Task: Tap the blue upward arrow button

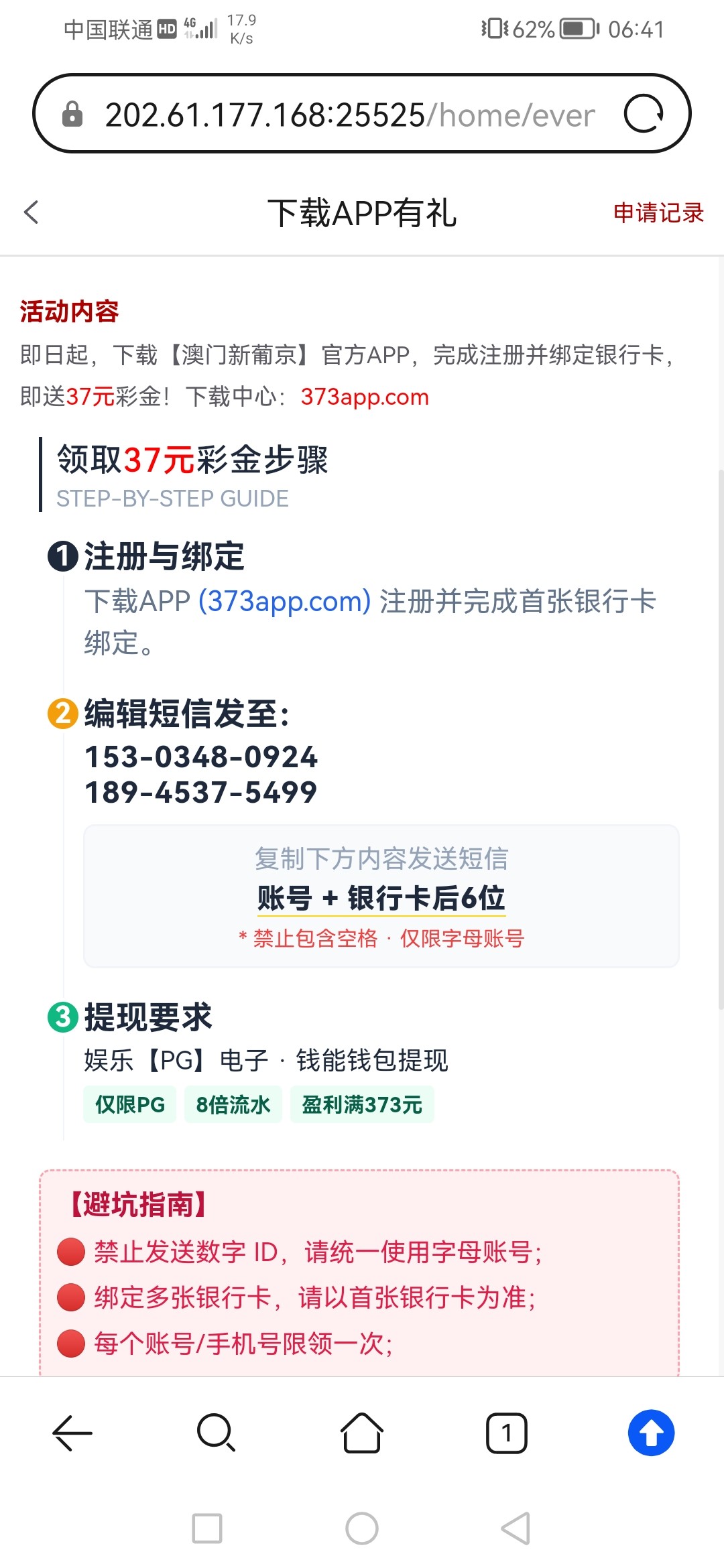Action: [x=651, y=1433]
